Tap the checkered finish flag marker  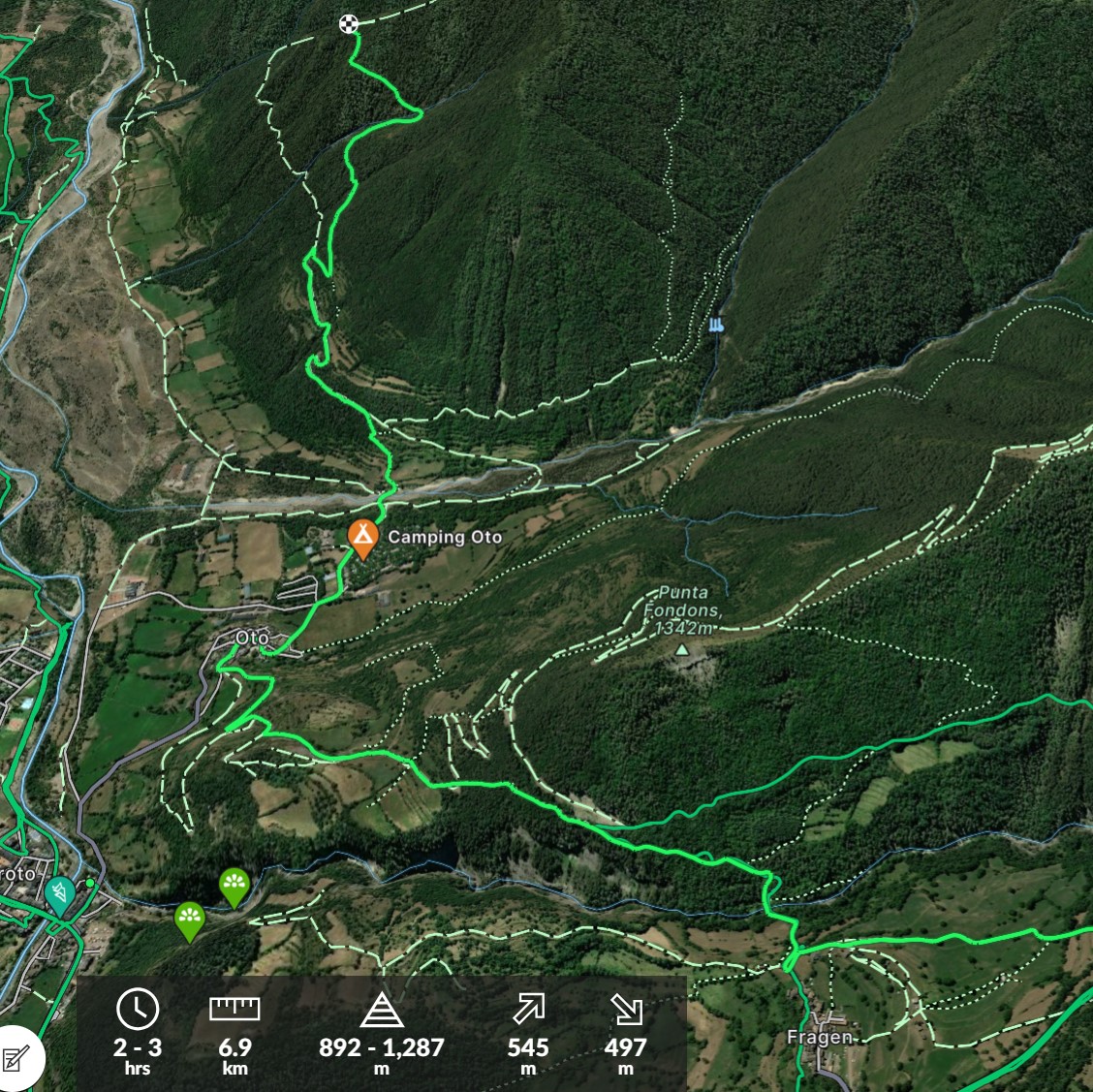[349, 24]
